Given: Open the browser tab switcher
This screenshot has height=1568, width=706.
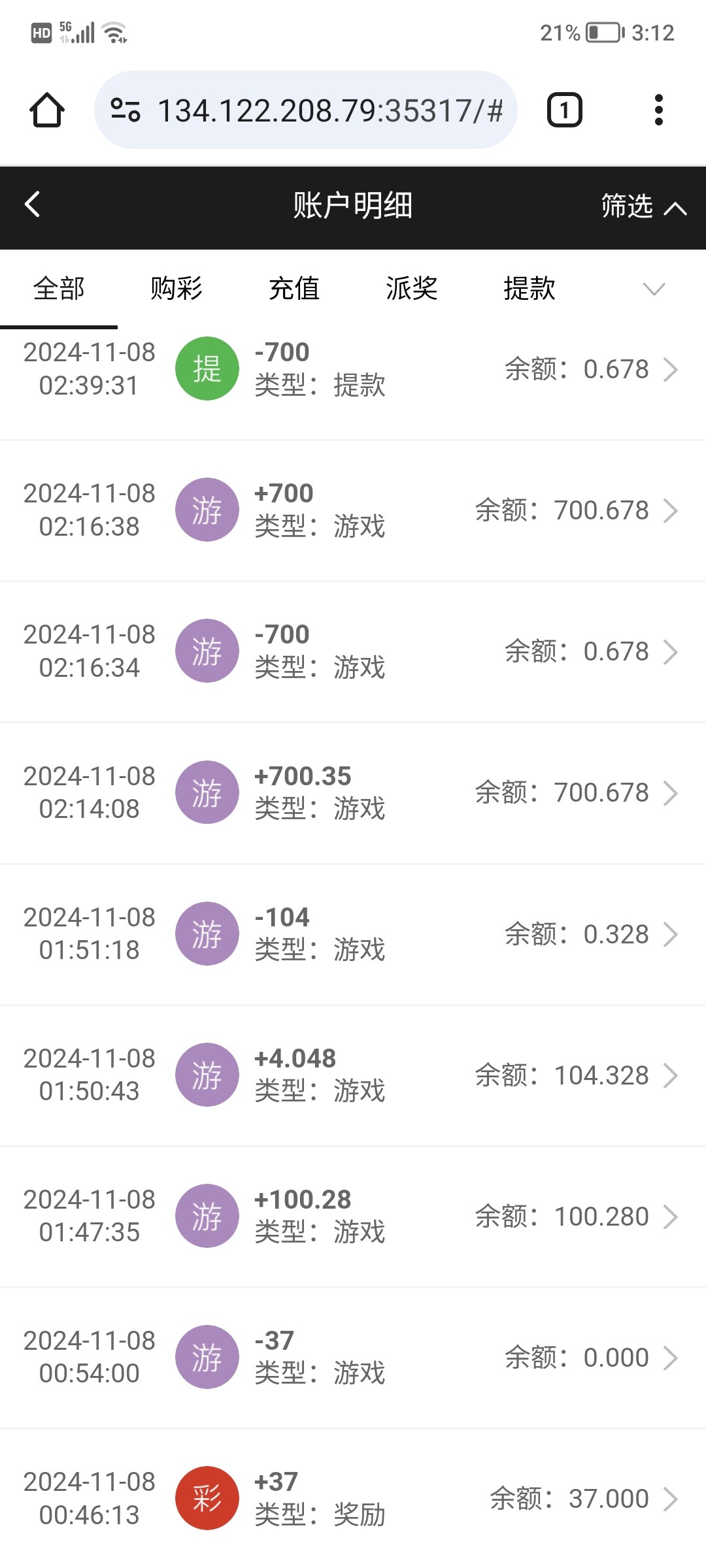Looking at the screenshot, I should pos(564,110).
